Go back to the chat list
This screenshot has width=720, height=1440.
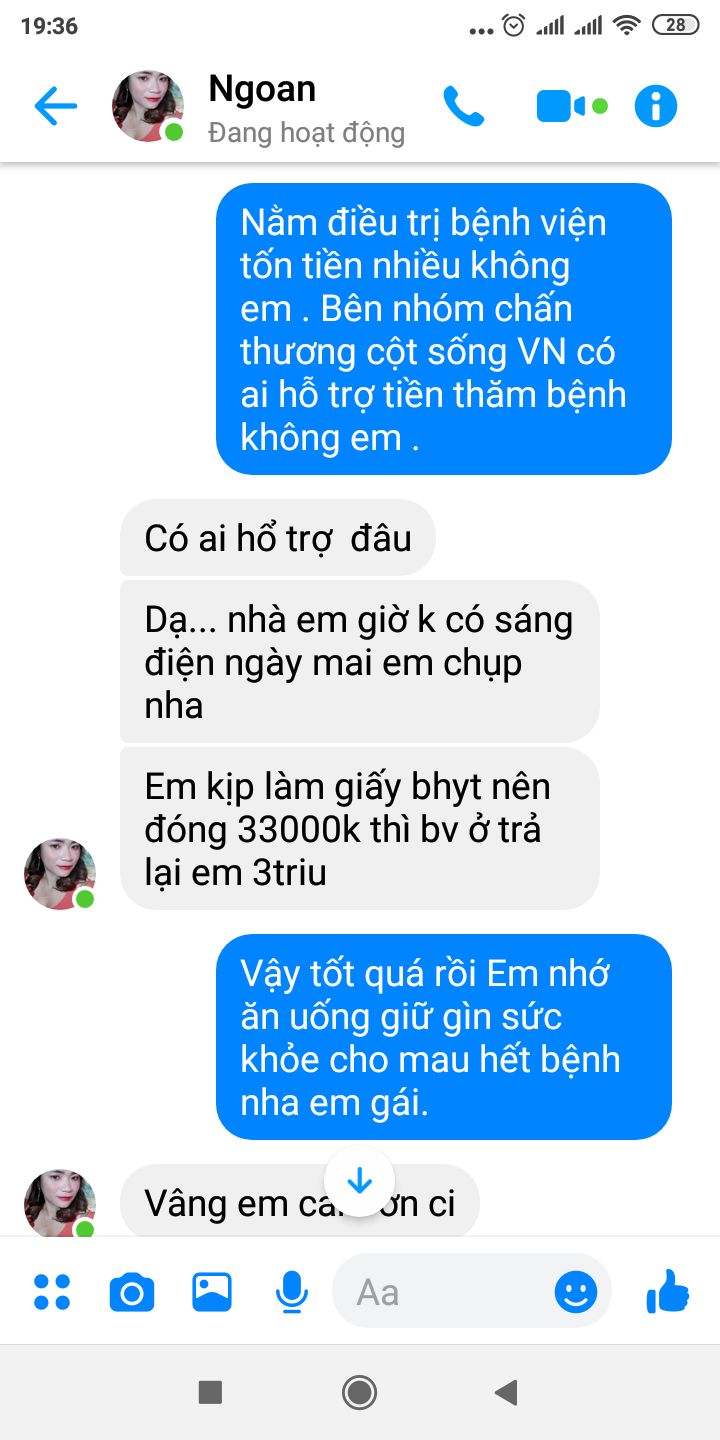point(55,106)
